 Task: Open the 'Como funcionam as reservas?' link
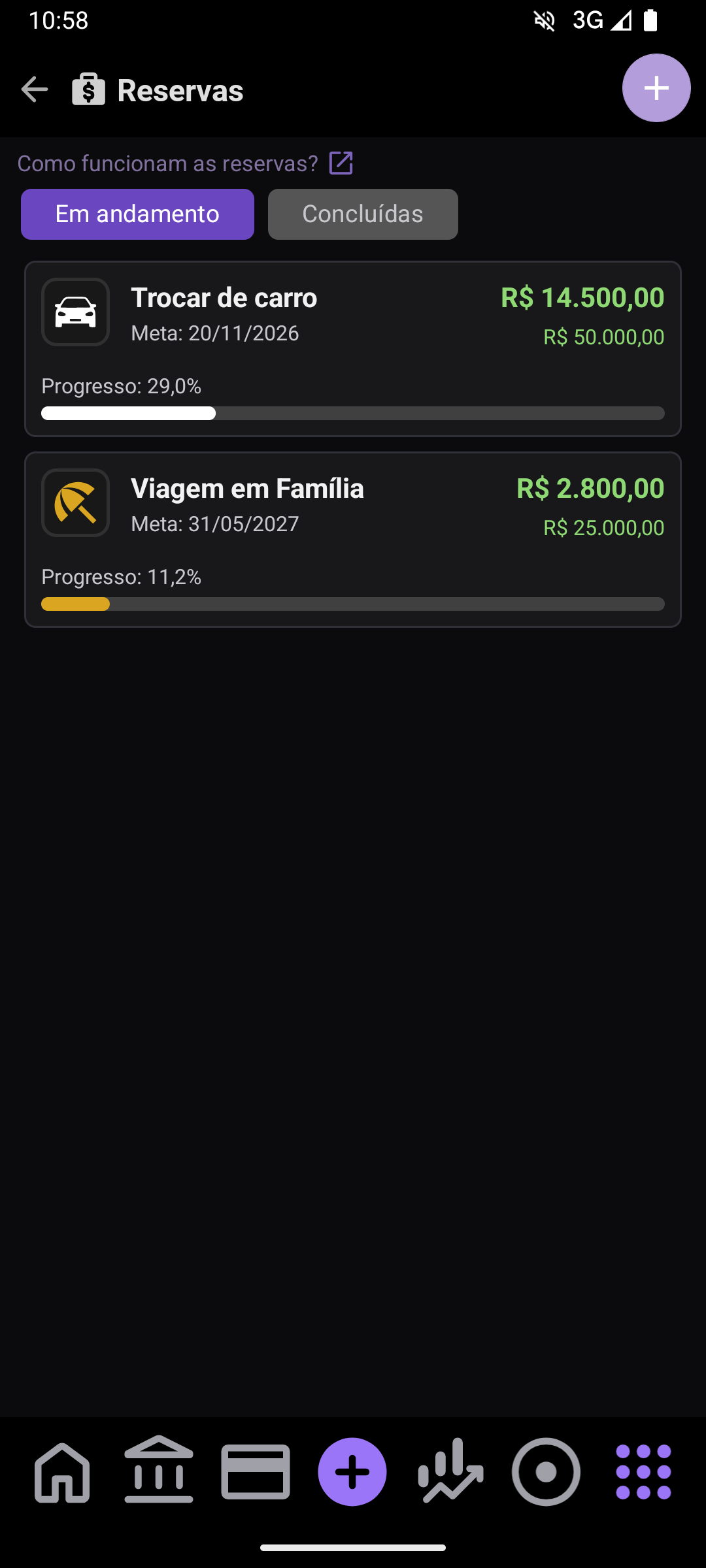185,163
